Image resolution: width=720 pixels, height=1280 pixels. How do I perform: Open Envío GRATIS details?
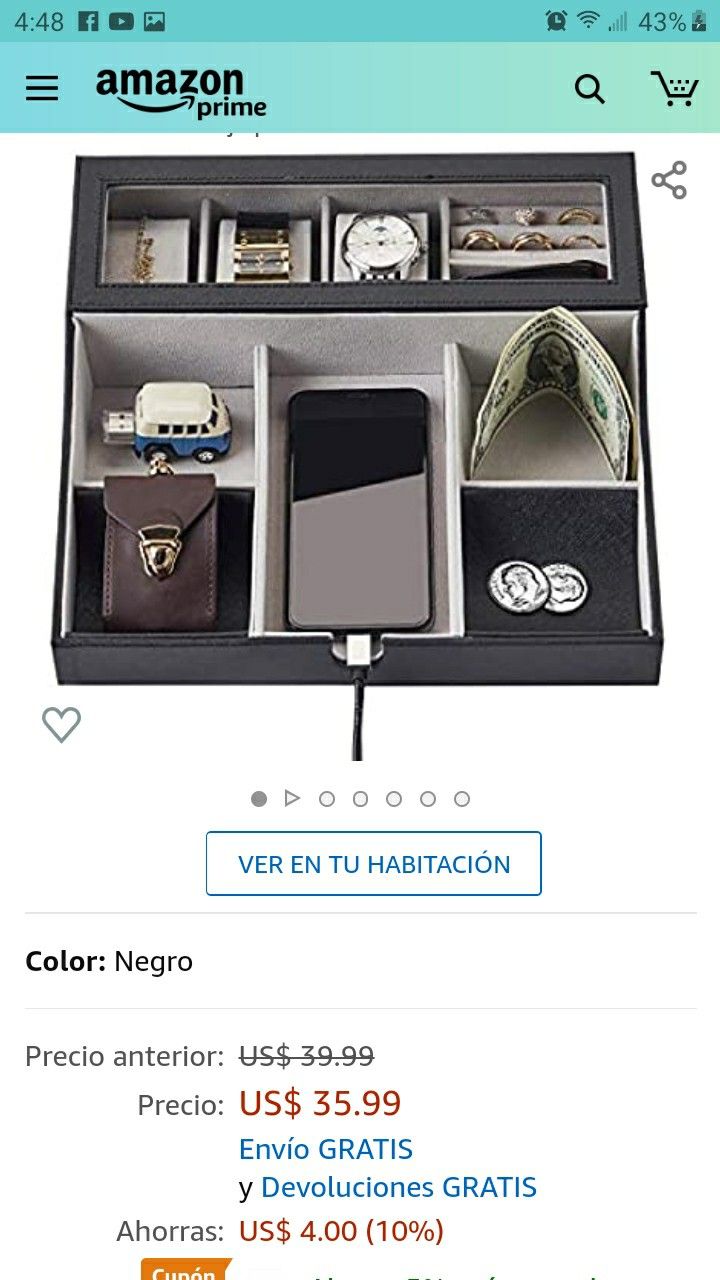coord(326,1149)
